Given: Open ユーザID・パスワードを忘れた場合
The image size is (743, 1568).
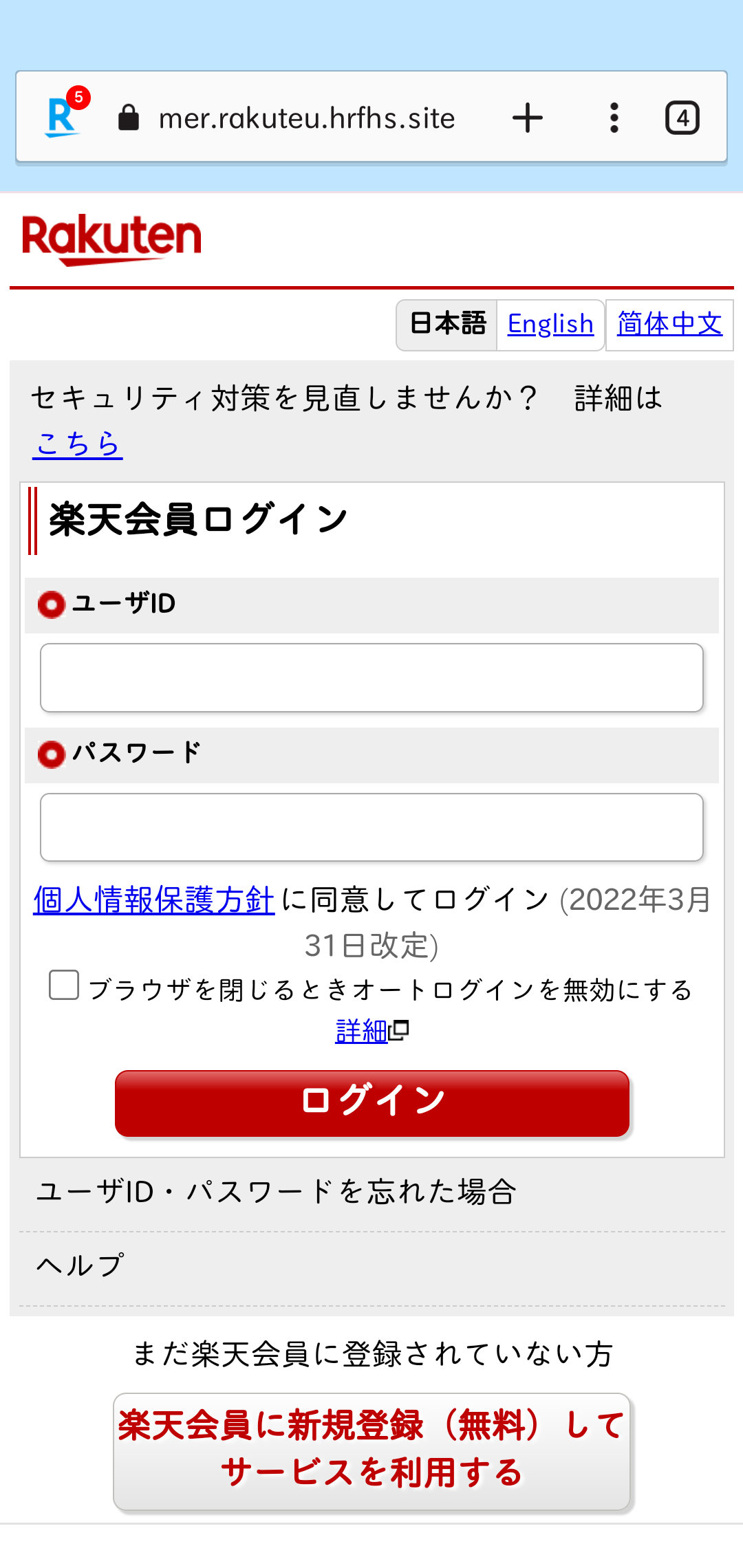Looking at the screenshot, I should 275,1192.
